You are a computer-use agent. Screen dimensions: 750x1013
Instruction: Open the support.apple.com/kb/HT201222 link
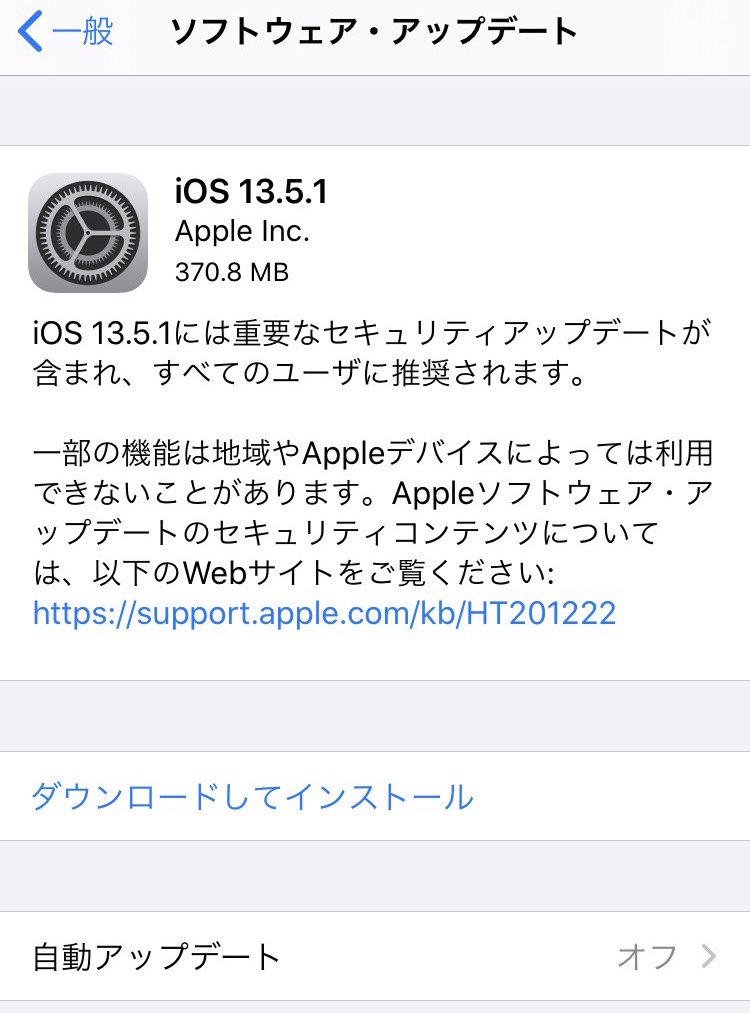pyautogui.click(x=324, y=612)
